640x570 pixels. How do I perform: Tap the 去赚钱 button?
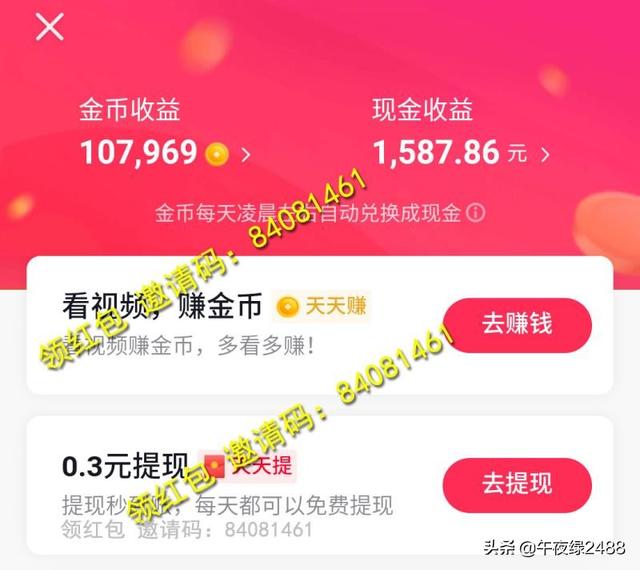coord(516,325)
